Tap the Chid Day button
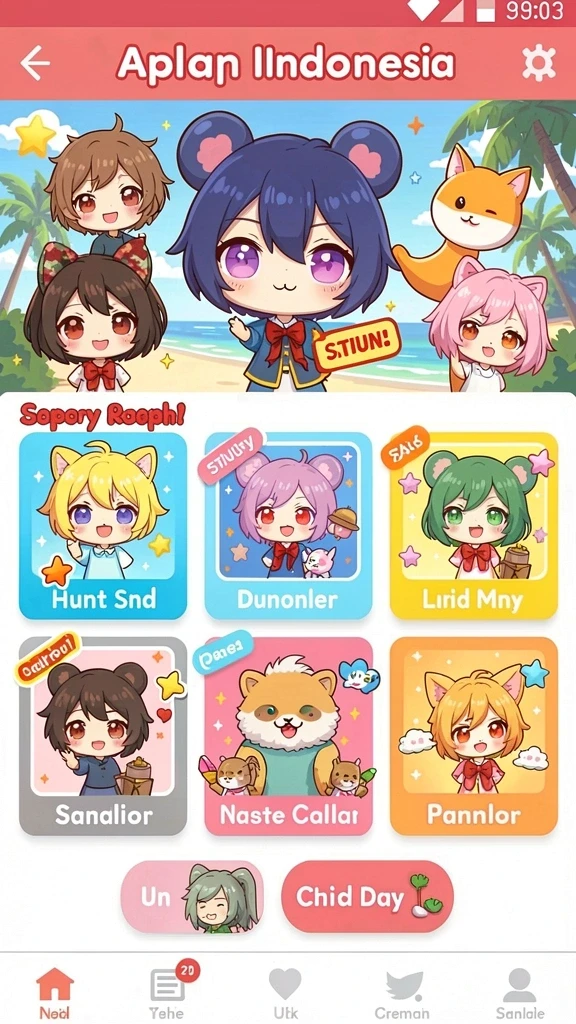This screenshot has width=576, height=1024. pos(367,897)
